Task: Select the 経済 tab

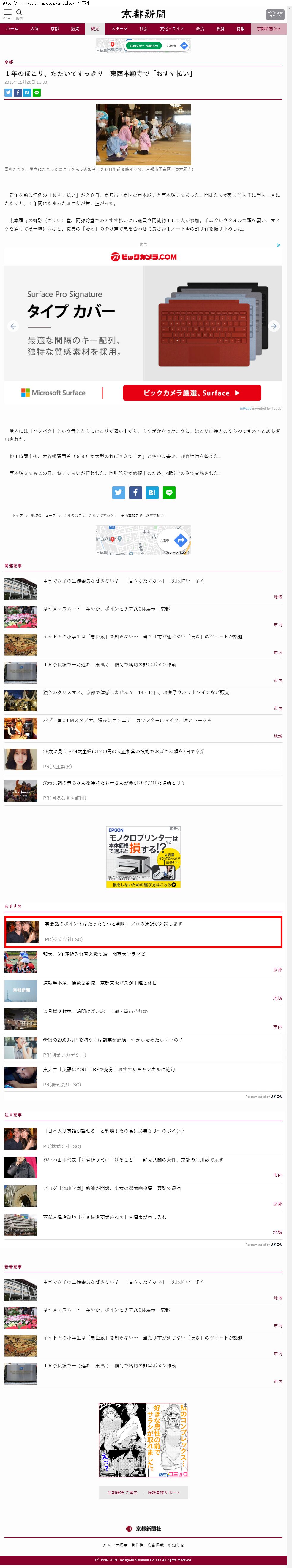Action: (x=220, y=28)
